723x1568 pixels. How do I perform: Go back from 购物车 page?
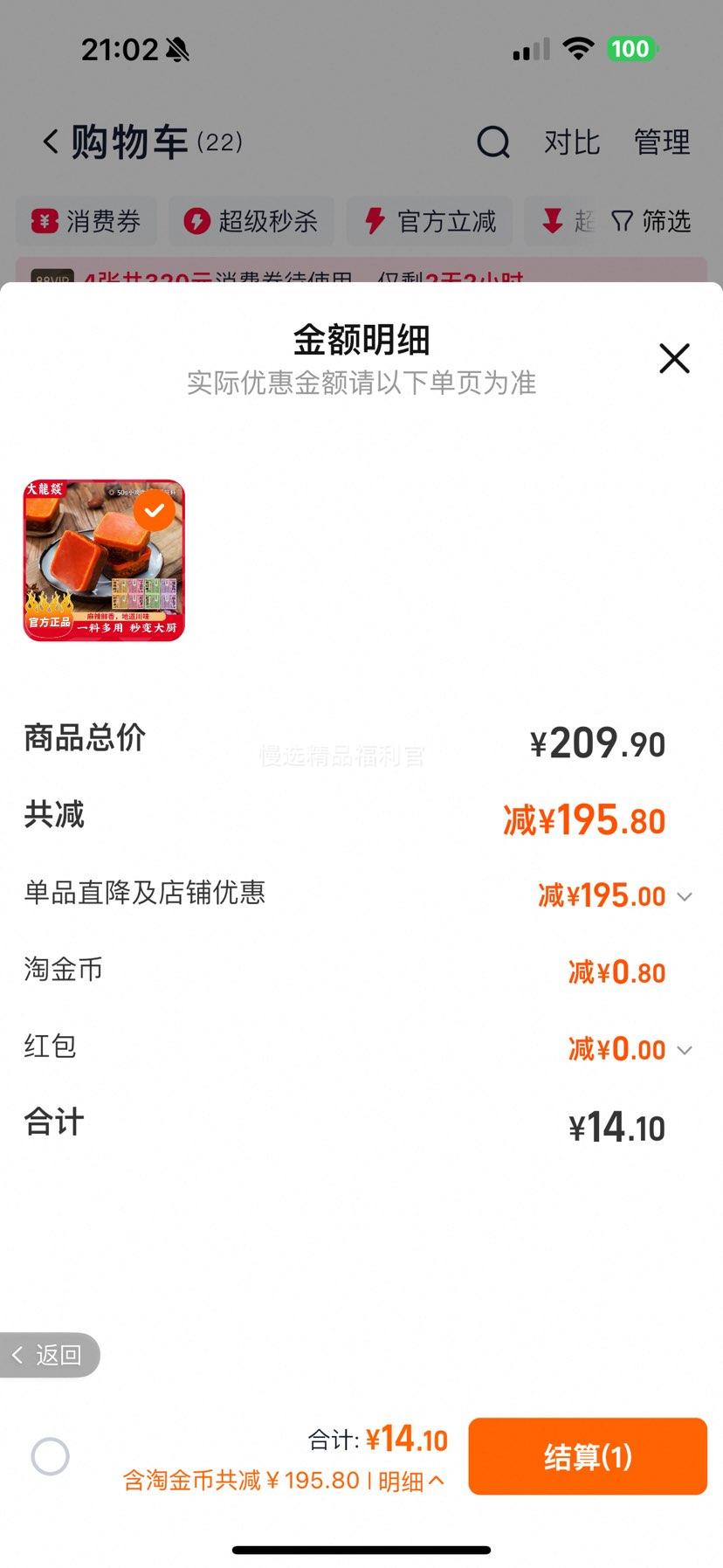(52, 142)
